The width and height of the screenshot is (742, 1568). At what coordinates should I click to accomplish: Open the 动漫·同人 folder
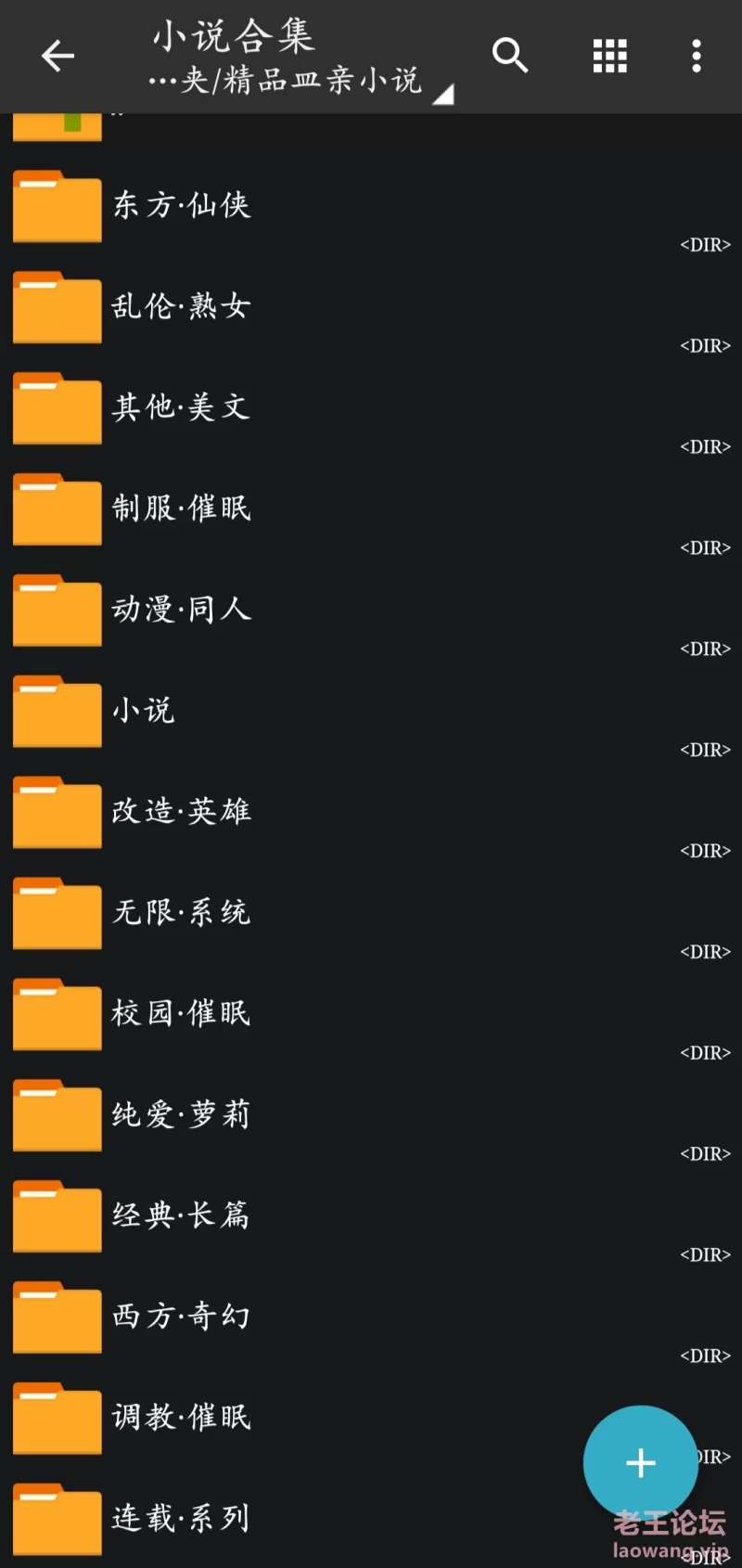click(182, 610)
